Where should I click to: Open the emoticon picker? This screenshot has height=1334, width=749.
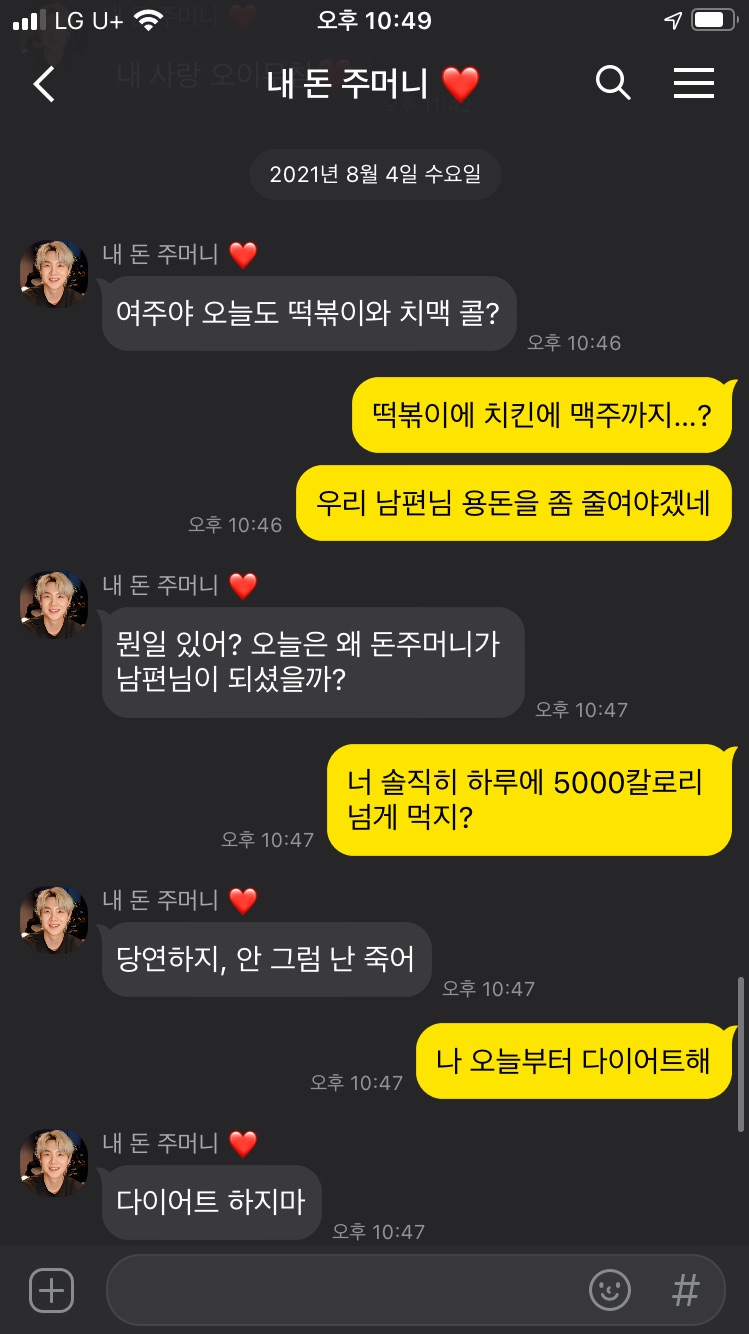[x=610, y=1290]
